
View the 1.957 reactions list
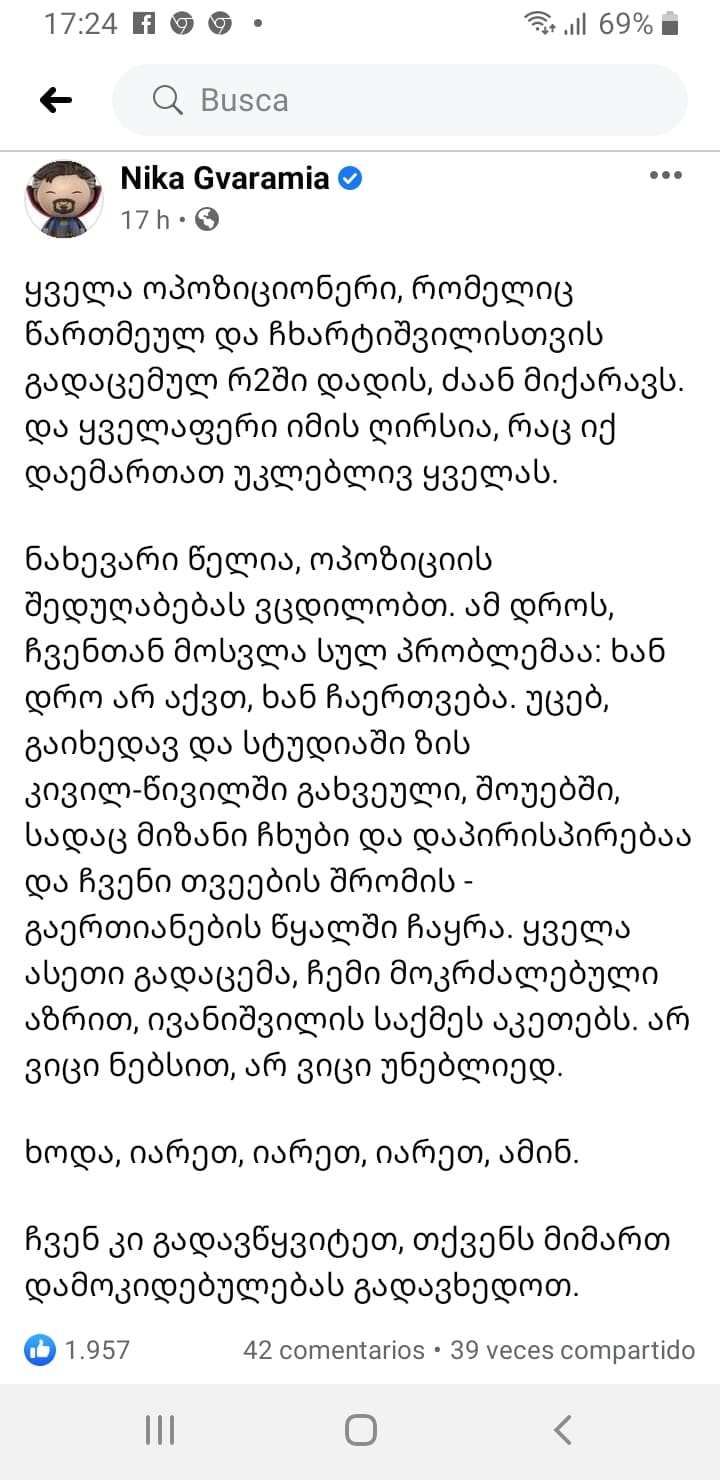[78, 1350]
